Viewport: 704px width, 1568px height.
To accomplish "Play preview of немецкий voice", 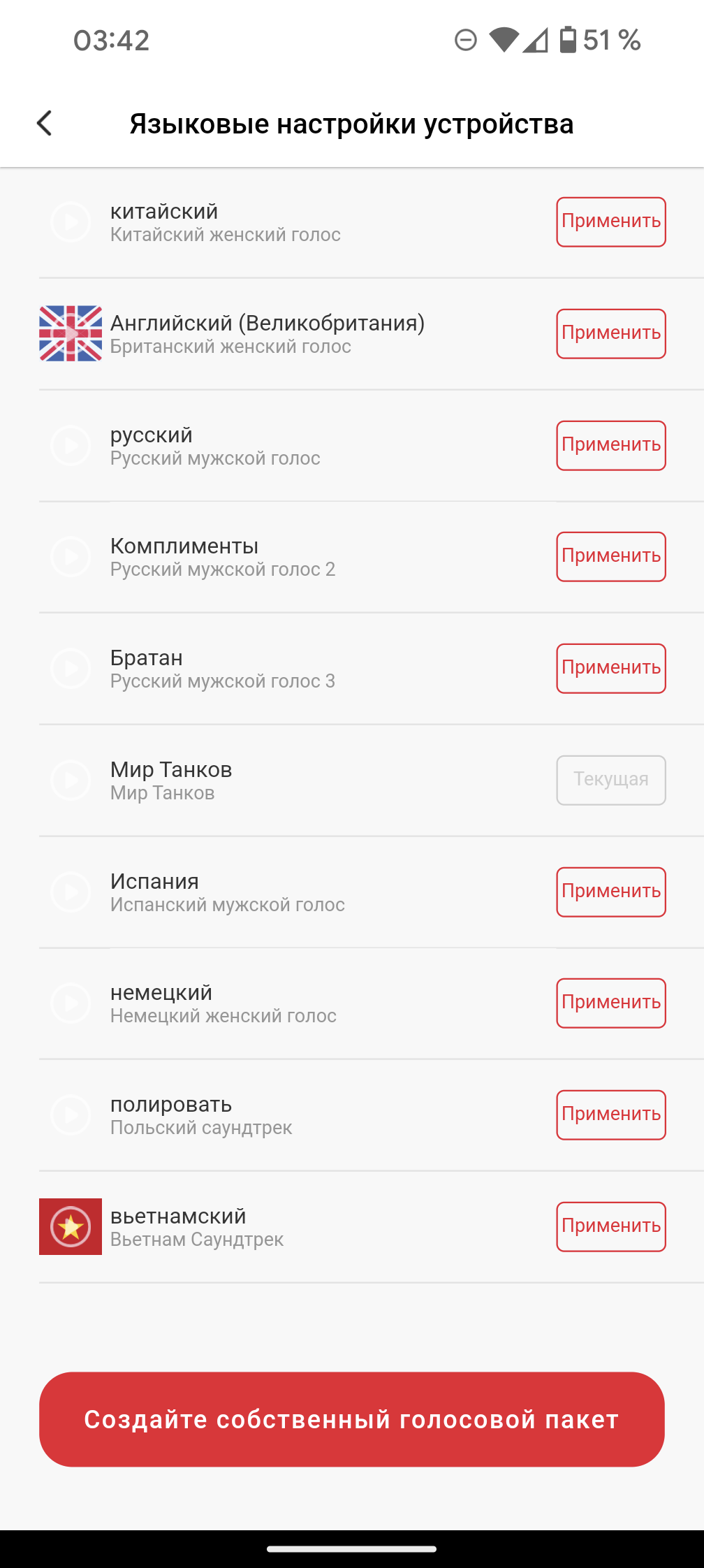I will pos(71,1003).
